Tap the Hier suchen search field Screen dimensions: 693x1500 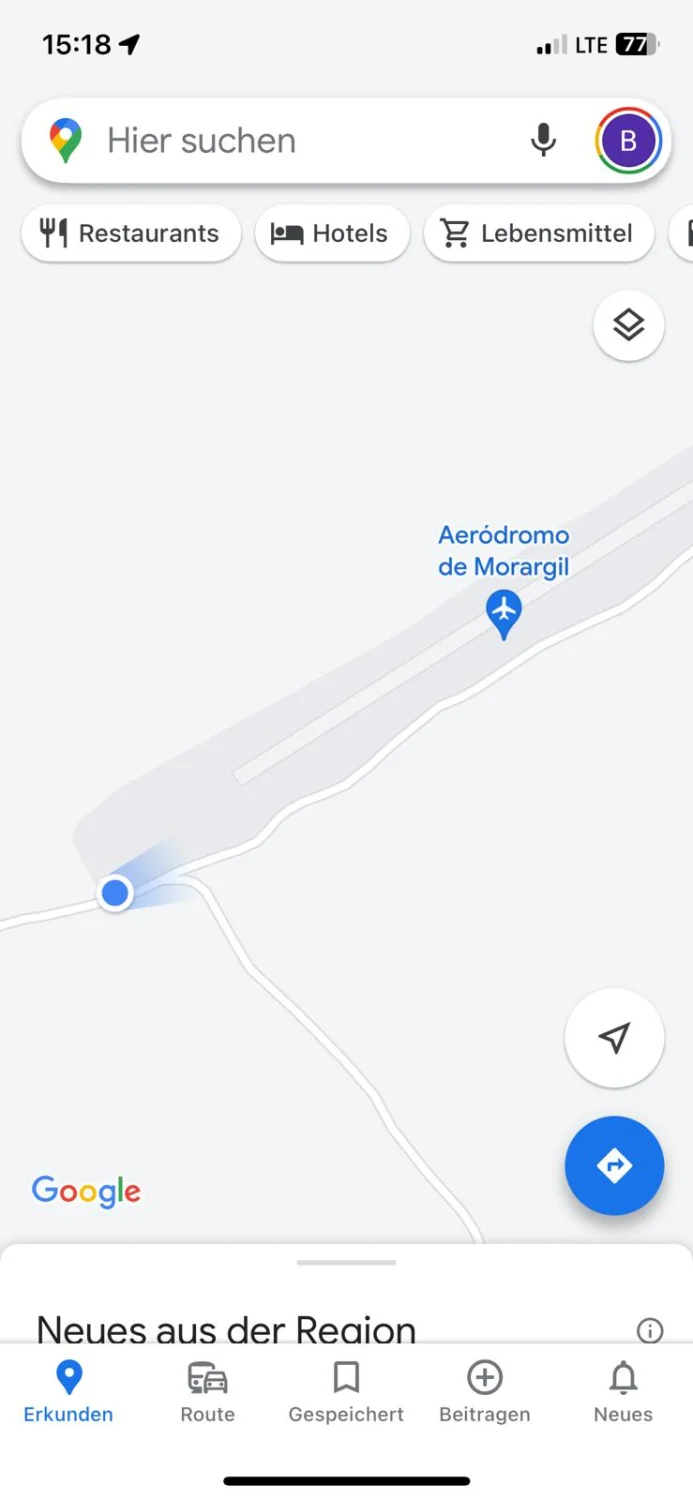tap(300, 141)
